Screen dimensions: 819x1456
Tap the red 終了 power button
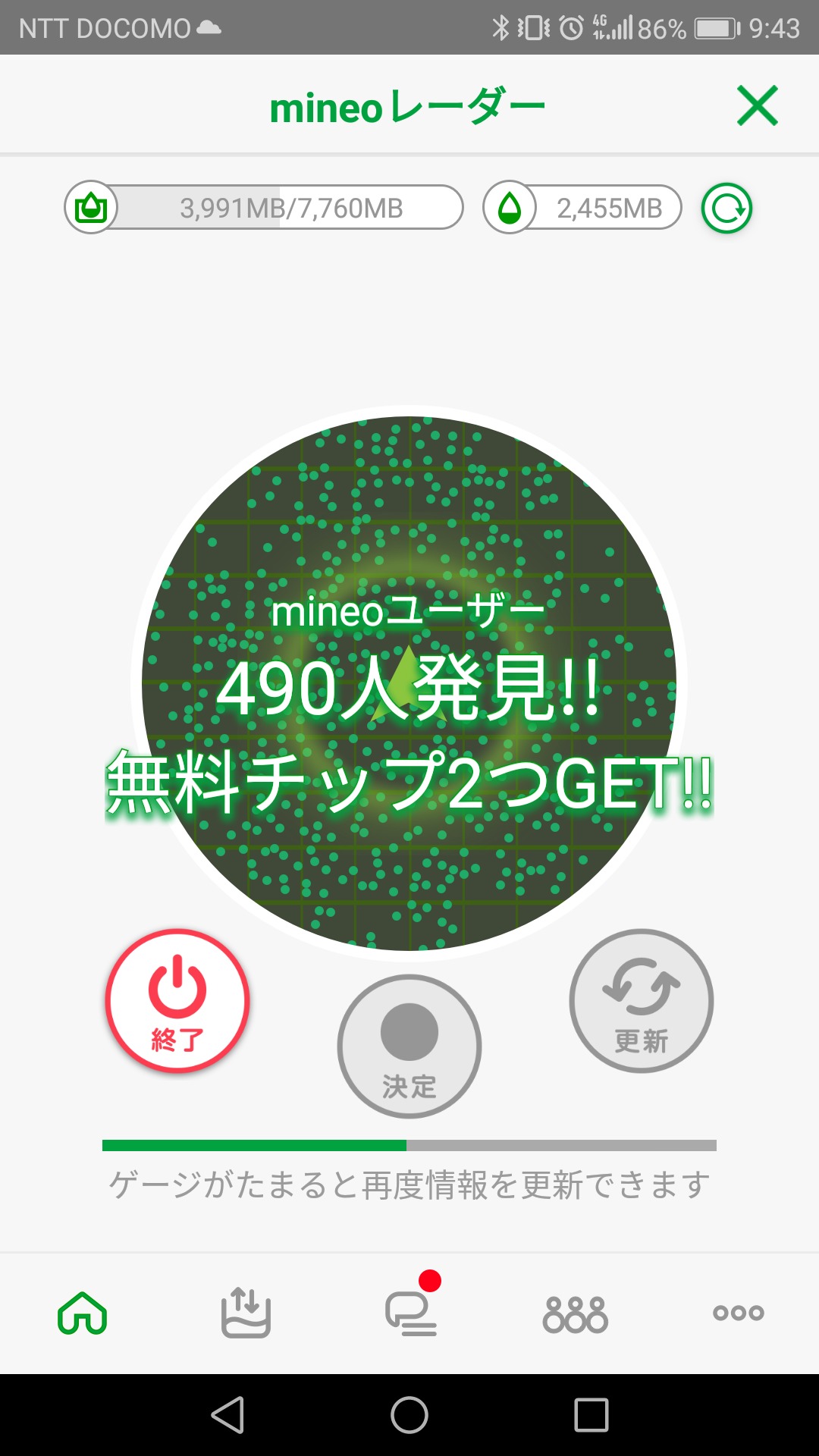point(177,1000)
